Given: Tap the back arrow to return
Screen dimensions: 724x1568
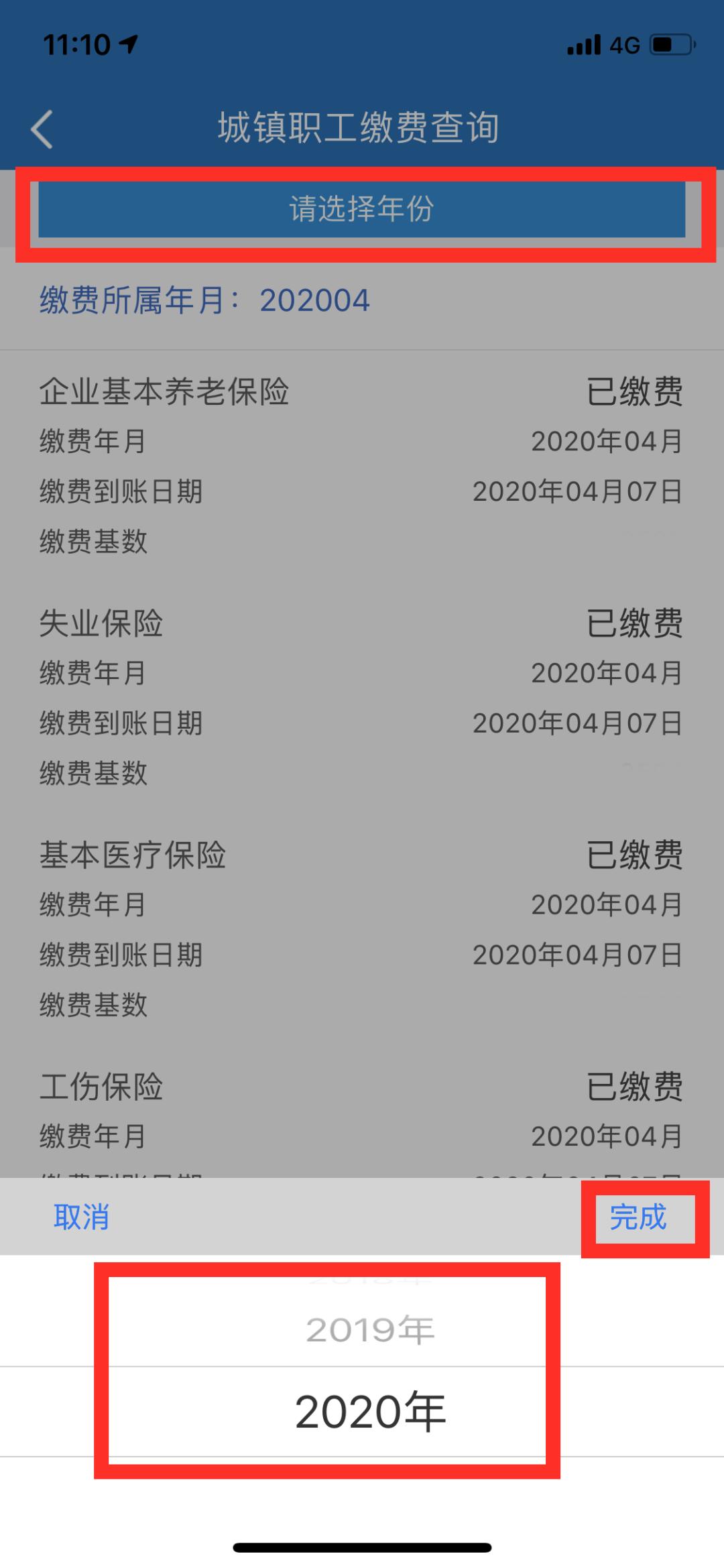Looking at the screenshot, I should pyautogui.click(x=42, y=129).
